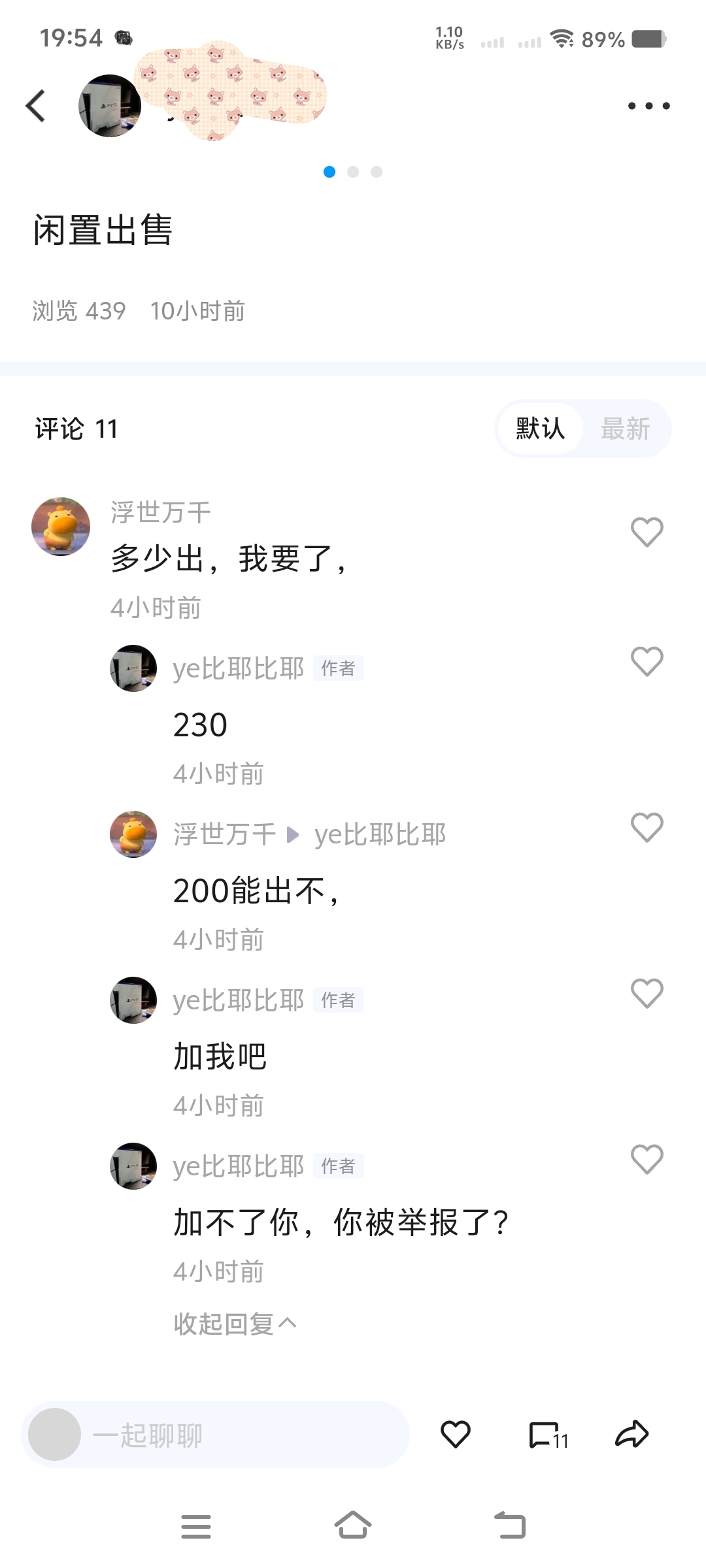Open the comments icon showing 11
This screenshot has height=1568, width=706.
[548, 1435]
